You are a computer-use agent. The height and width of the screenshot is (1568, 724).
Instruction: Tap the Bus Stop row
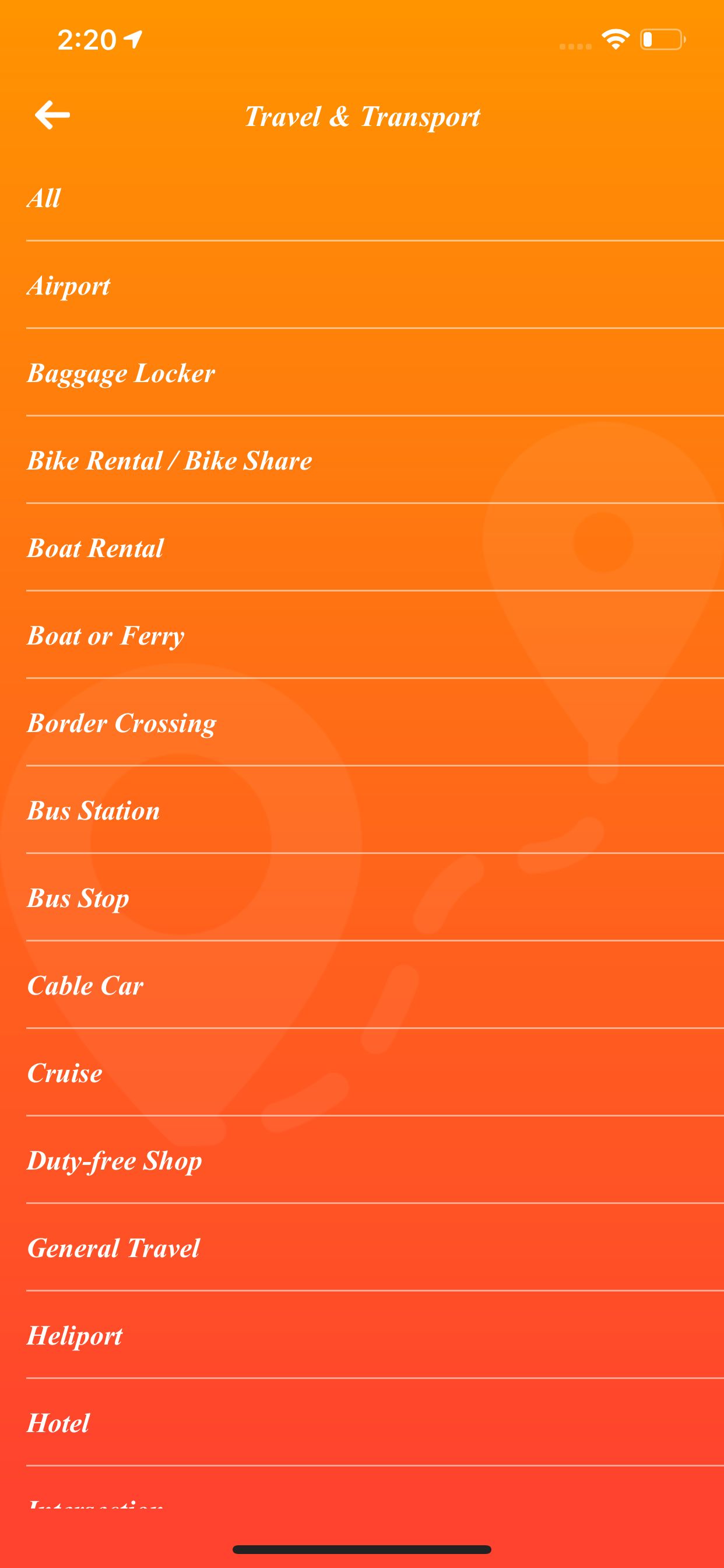[x=79, y=898]
